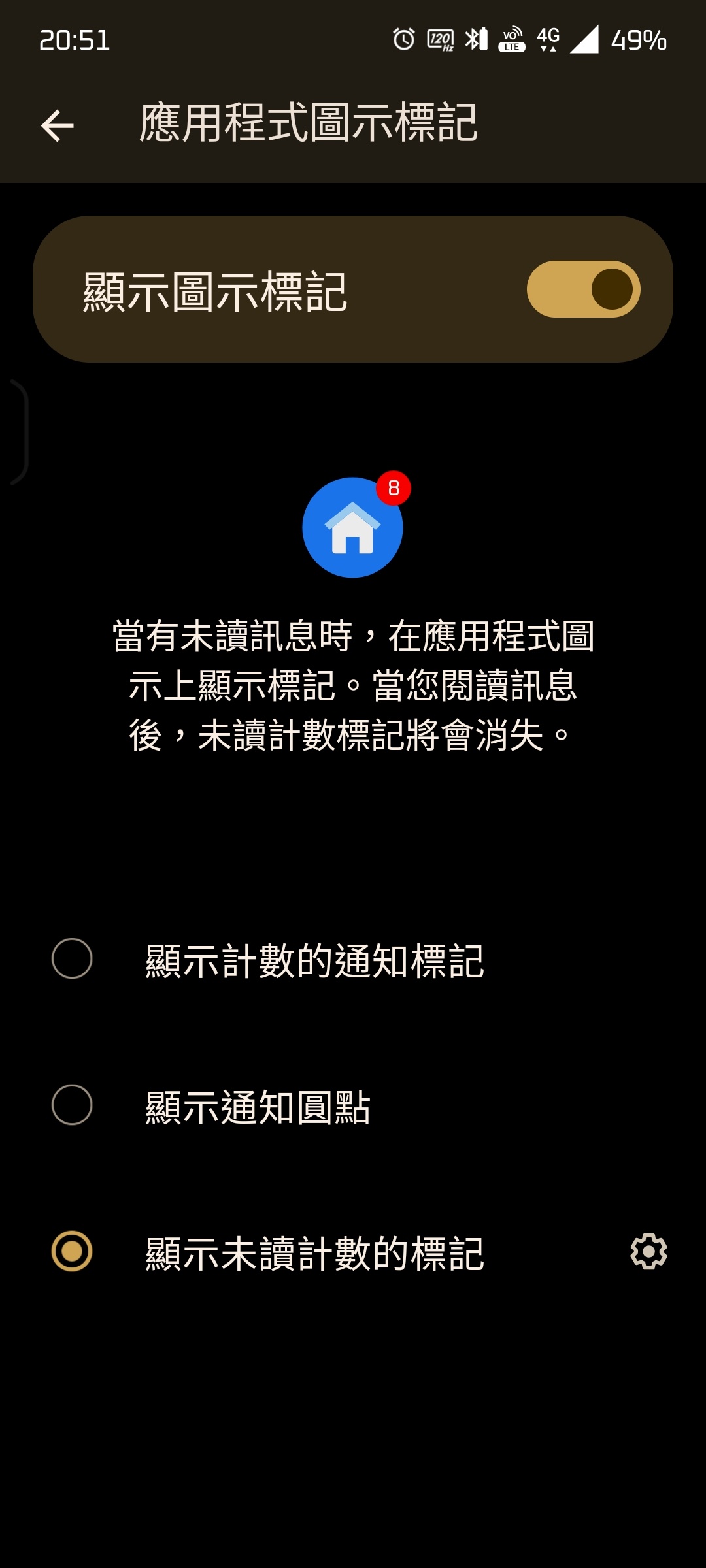Choose the 顯示通知圓點 option
This screenshot has height=1568, width=706.
pos(72,1105)
